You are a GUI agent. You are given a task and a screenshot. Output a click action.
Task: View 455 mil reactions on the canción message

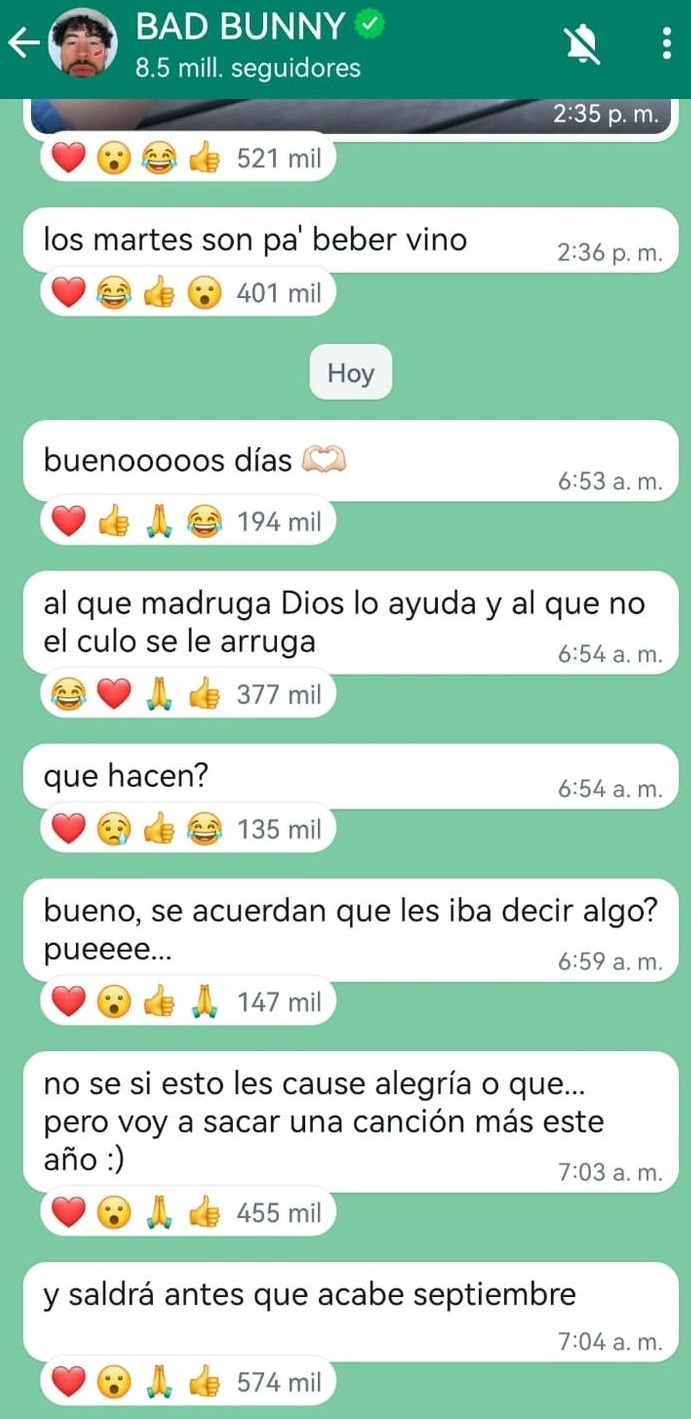coord(187,1213)
